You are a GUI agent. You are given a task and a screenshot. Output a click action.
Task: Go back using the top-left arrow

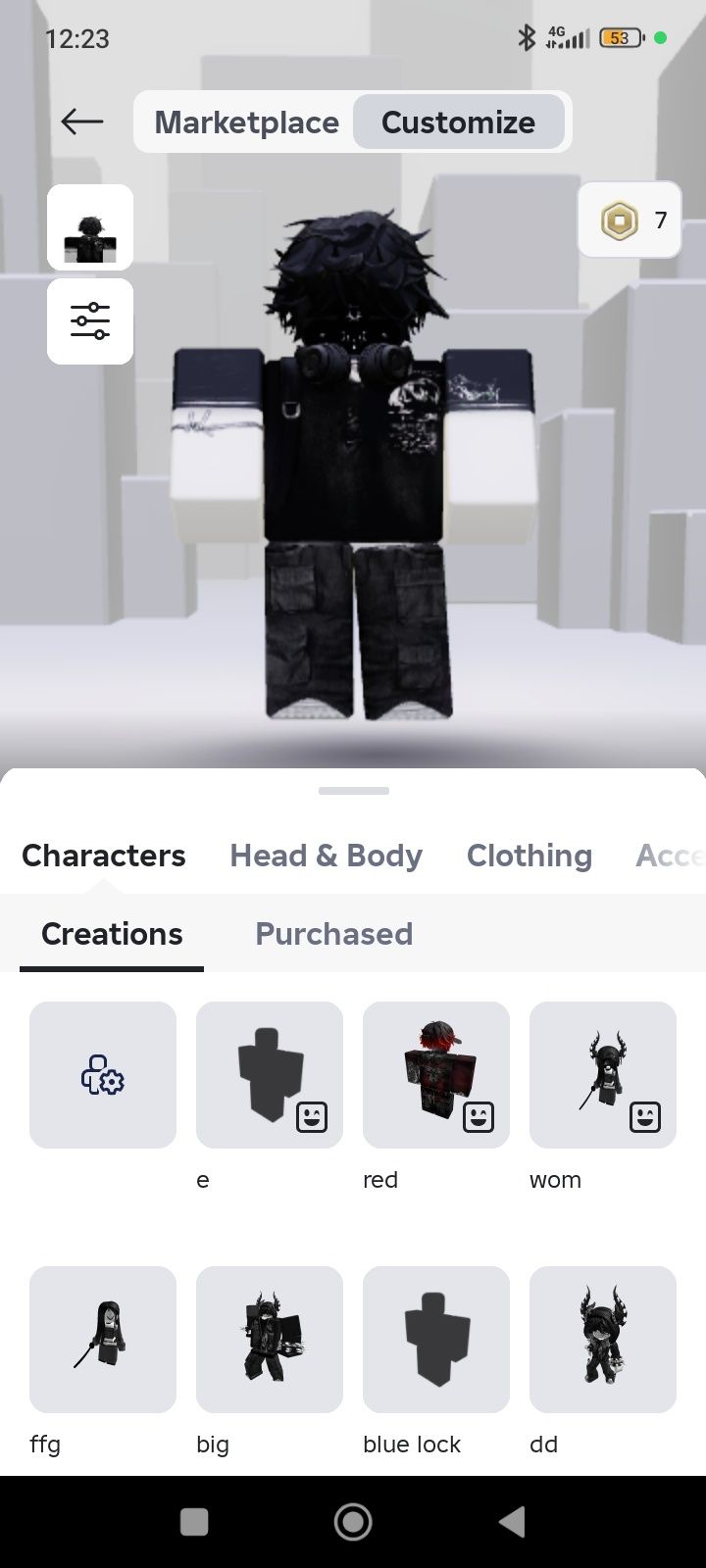tap(82, 122)
